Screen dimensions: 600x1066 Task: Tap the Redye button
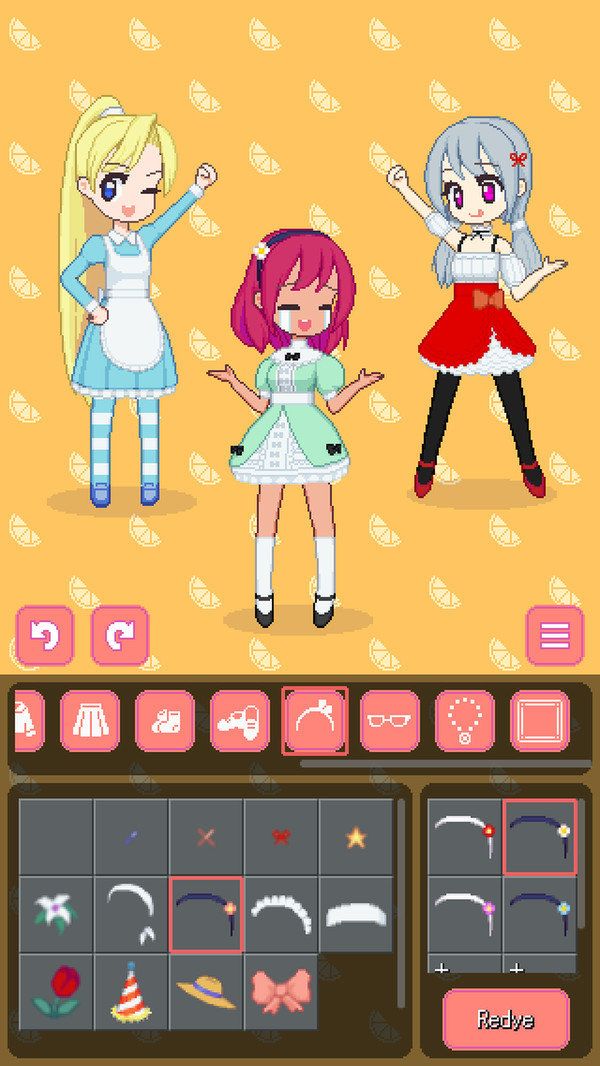[x=505, y=1020]
